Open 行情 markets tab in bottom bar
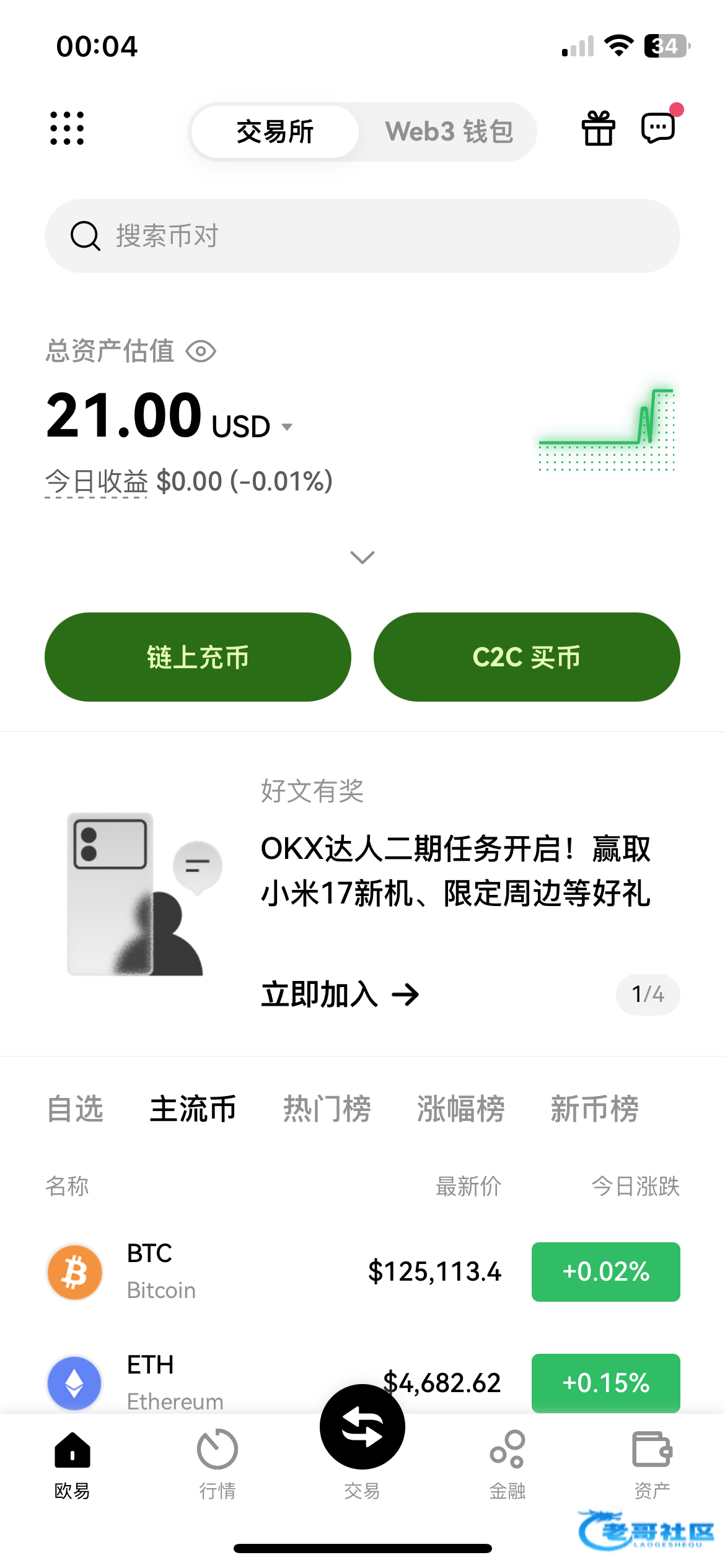 217,1464
